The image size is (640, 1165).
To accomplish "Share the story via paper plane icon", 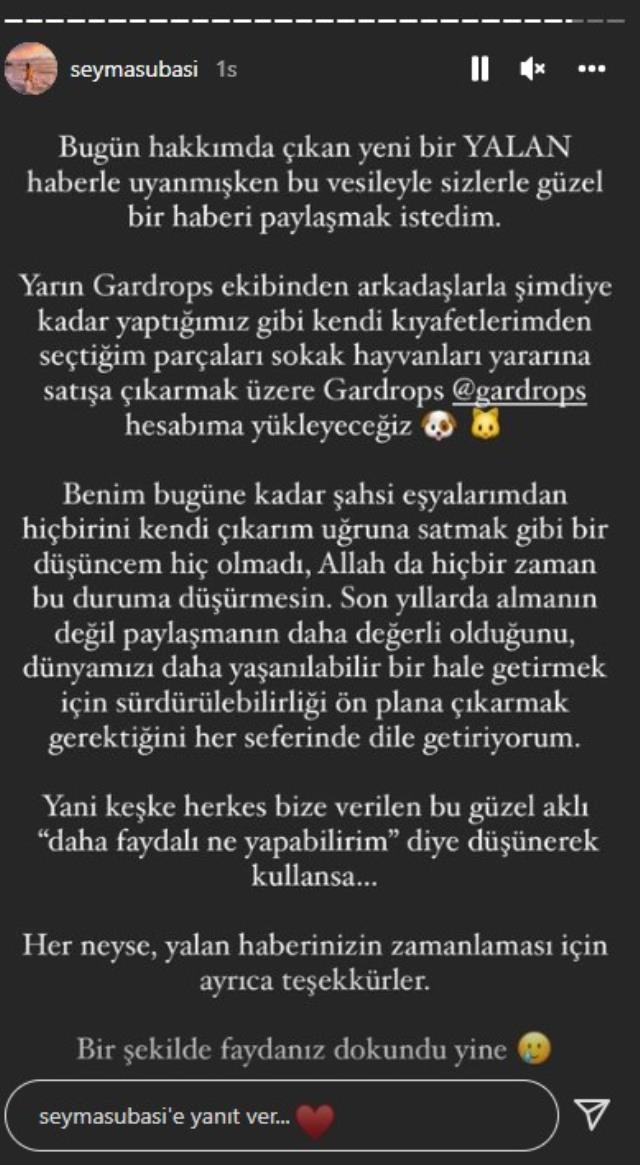I will click(x=594, y=1114).
